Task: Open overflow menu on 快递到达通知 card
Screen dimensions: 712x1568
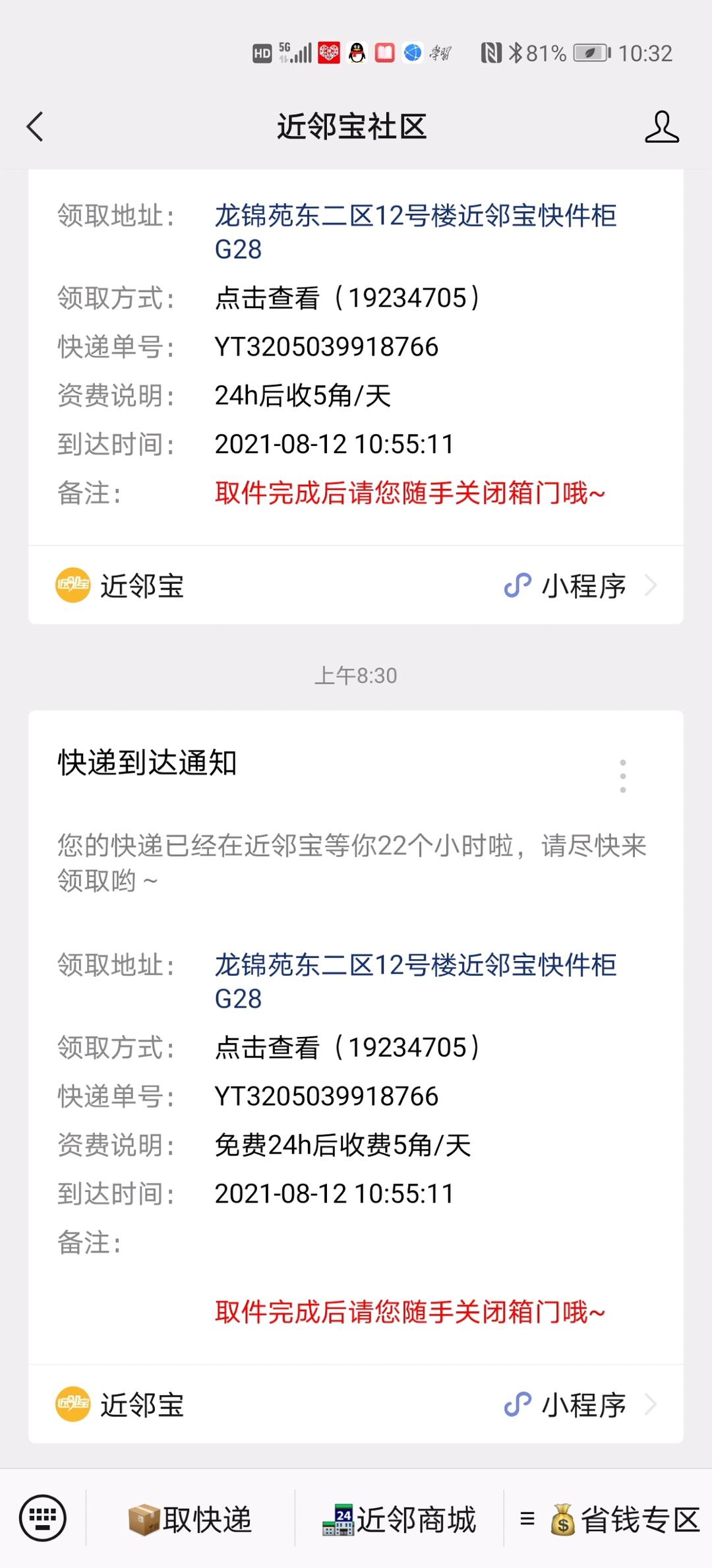Action: pos(622,776)
